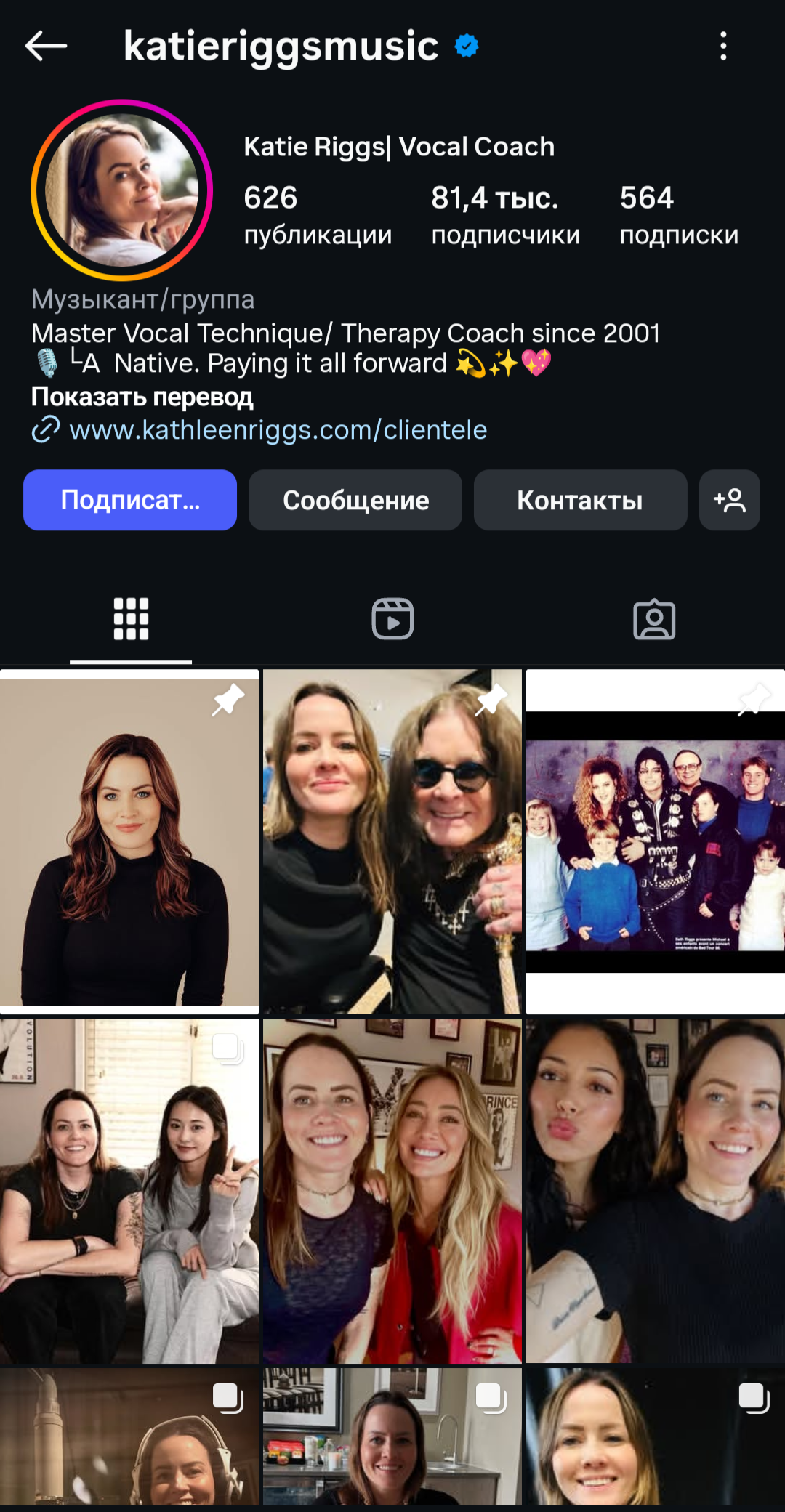Open the 564 подписки list
Image resolution: width=785 pixels, height=1512 pixels.
(679, 215)
